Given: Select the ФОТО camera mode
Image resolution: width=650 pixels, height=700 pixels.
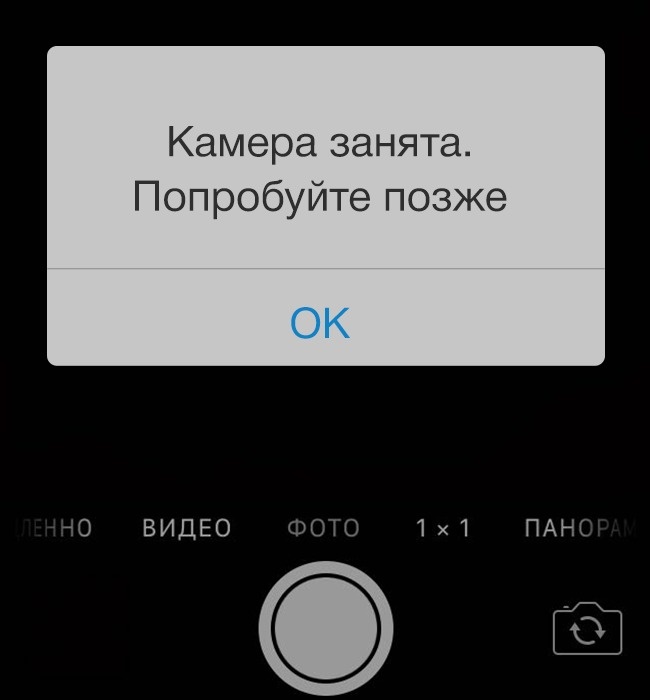Looking at the screenshot, I should click(x=323, y=528).
